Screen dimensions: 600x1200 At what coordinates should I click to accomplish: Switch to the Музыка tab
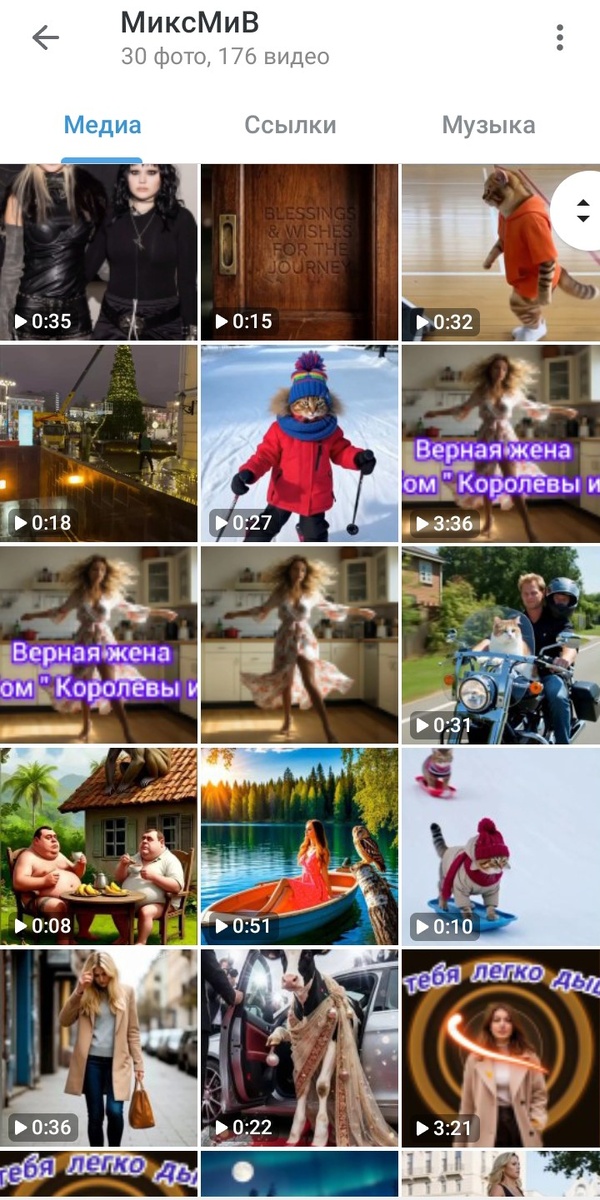point(488,125)
